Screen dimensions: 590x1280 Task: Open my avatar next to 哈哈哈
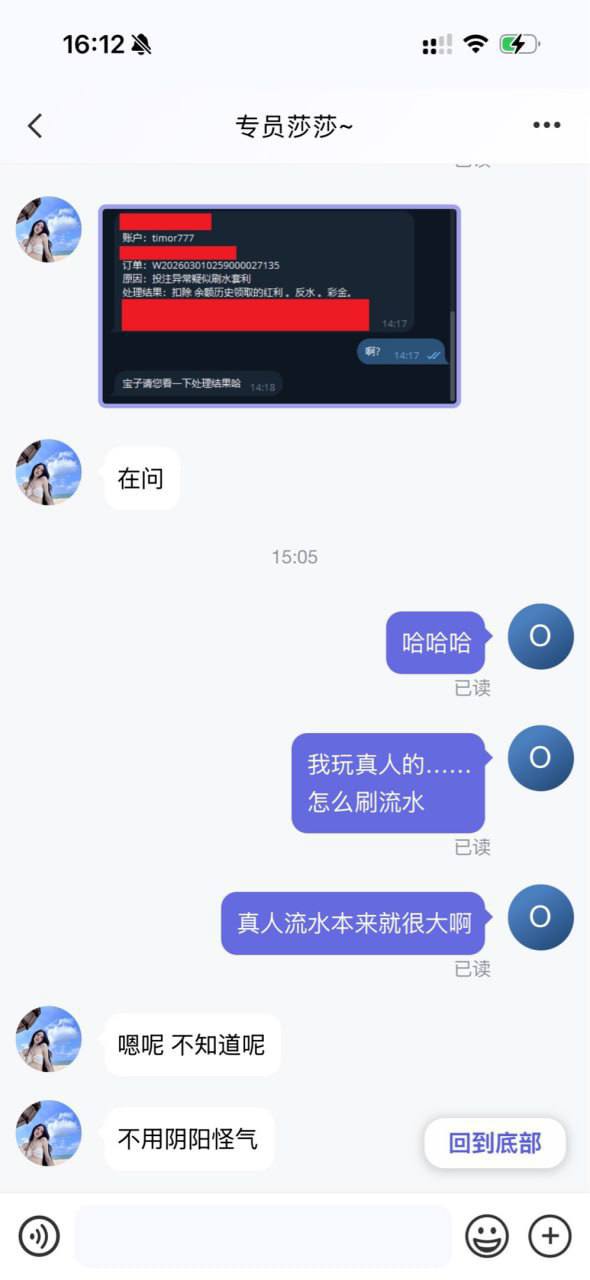[x=540, y=637]
